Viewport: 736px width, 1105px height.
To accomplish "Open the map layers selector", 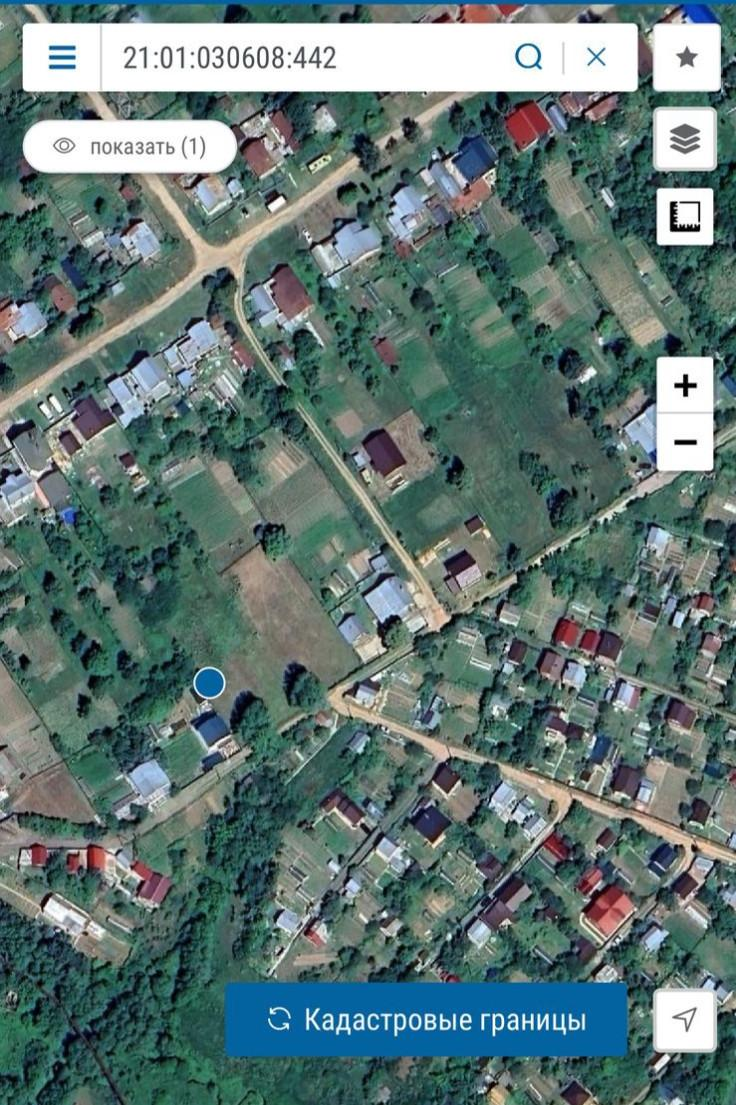I will [x=685, y=139].
